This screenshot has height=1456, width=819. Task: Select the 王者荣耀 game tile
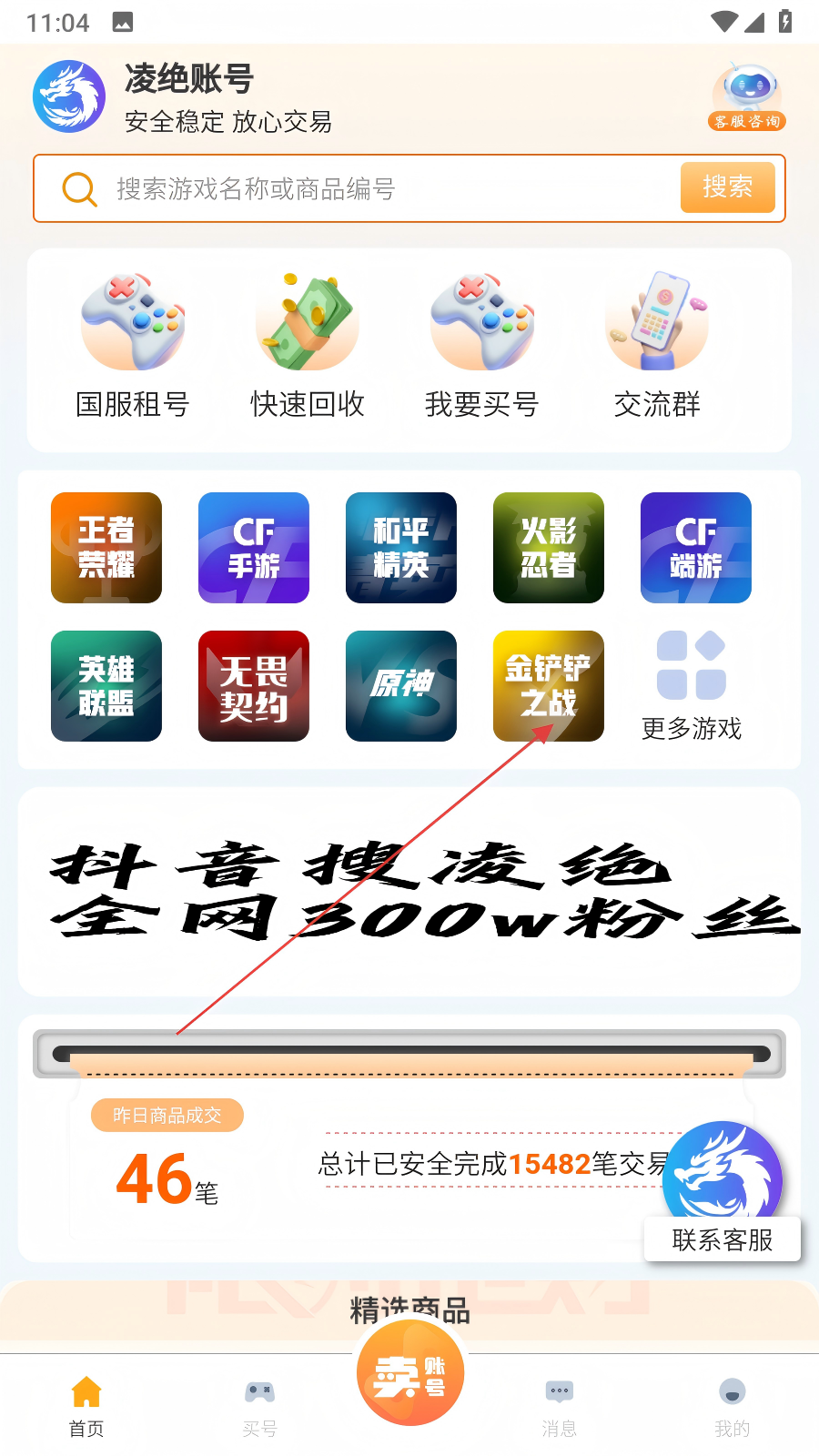[x=106, y=548]
